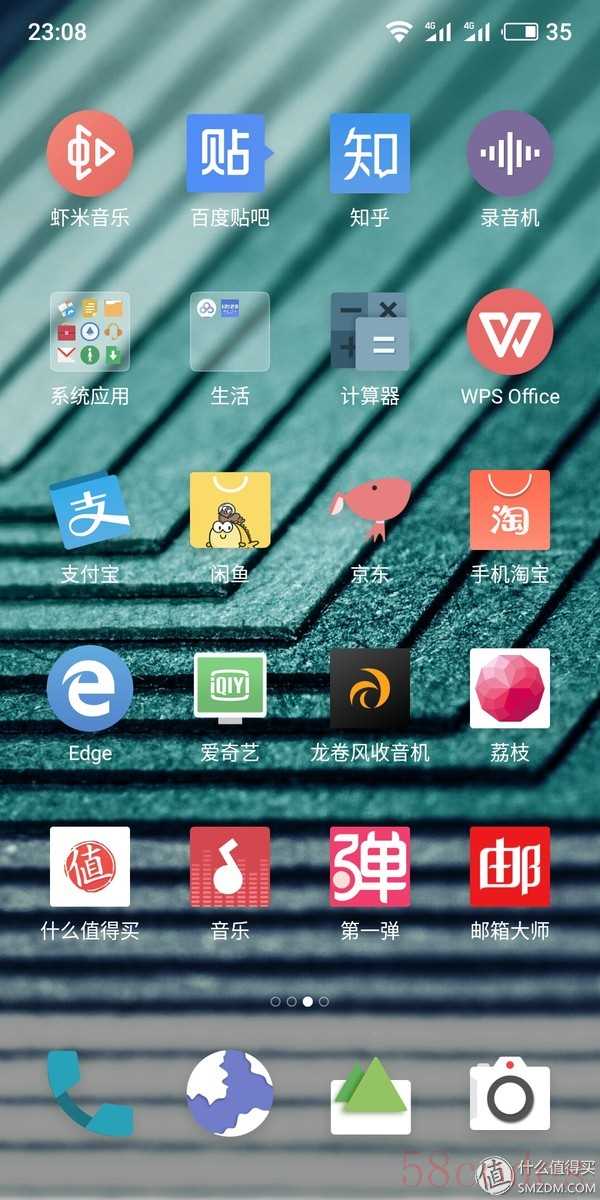The height and width of the screenshot is (1200, 600).
Task: Open the 生活 folder
Action: click(x=230, y=332)
